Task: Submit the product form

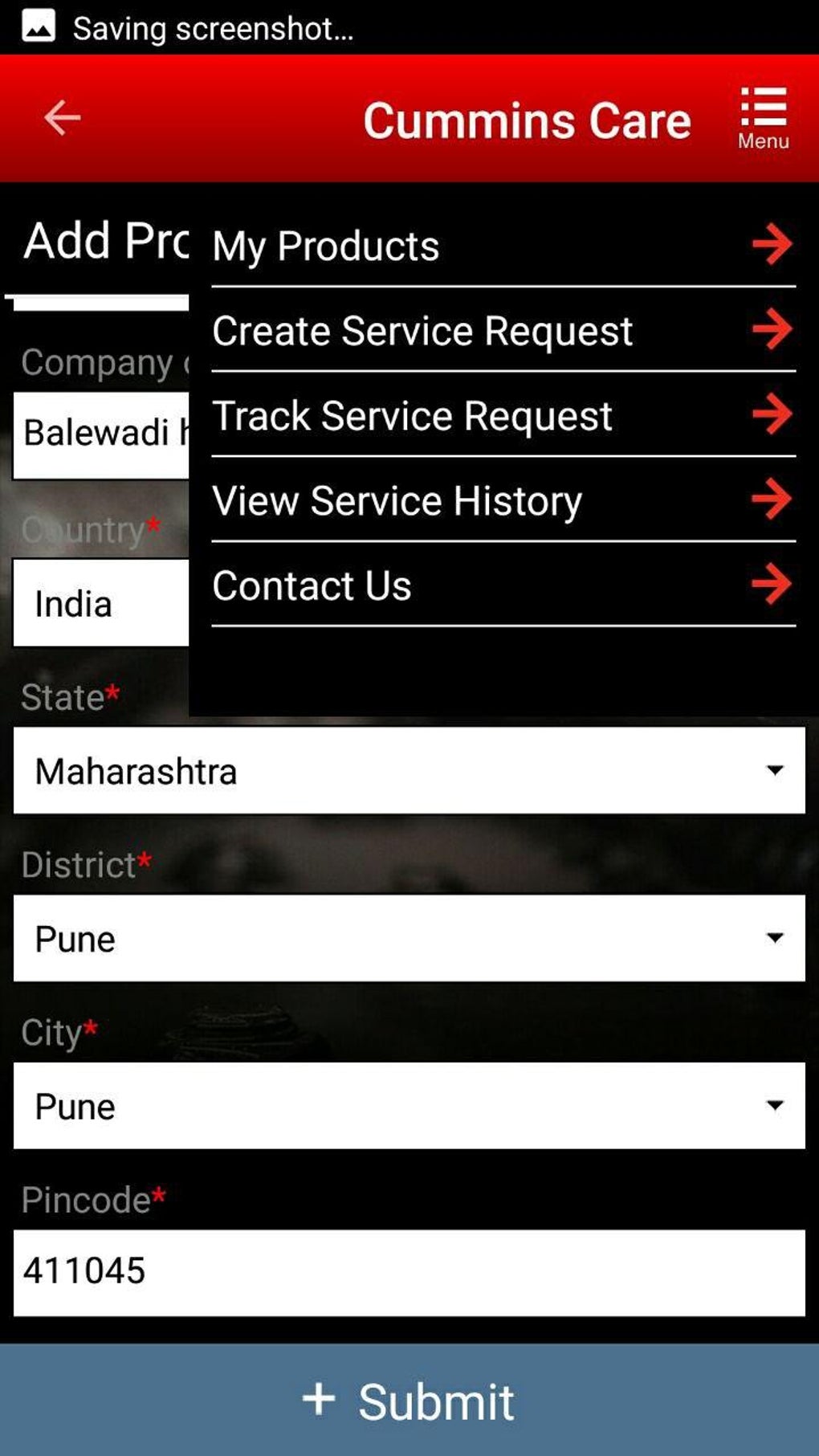Action: [x=409, y=1401]
